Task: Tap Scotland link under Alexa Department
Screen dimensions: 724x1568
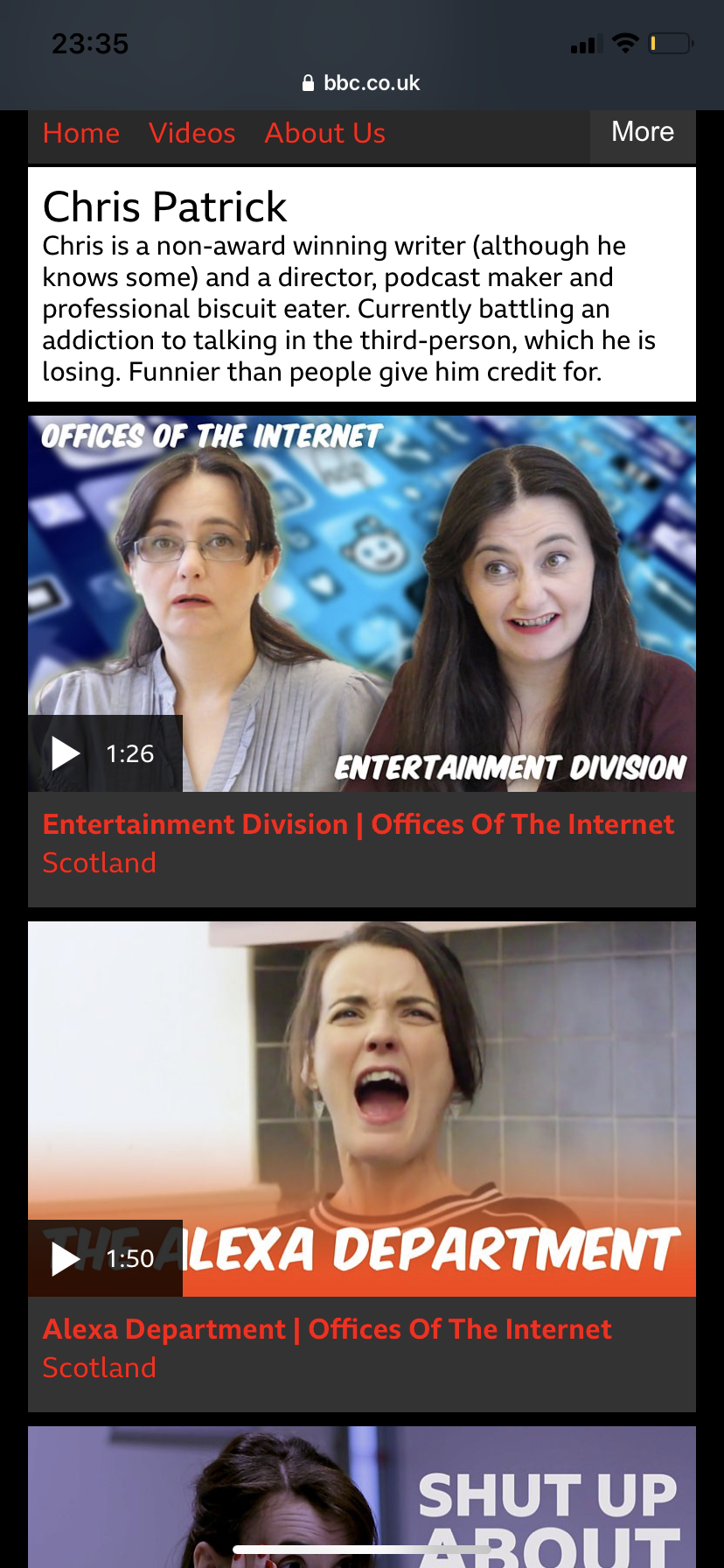Action: point(100,1368)
